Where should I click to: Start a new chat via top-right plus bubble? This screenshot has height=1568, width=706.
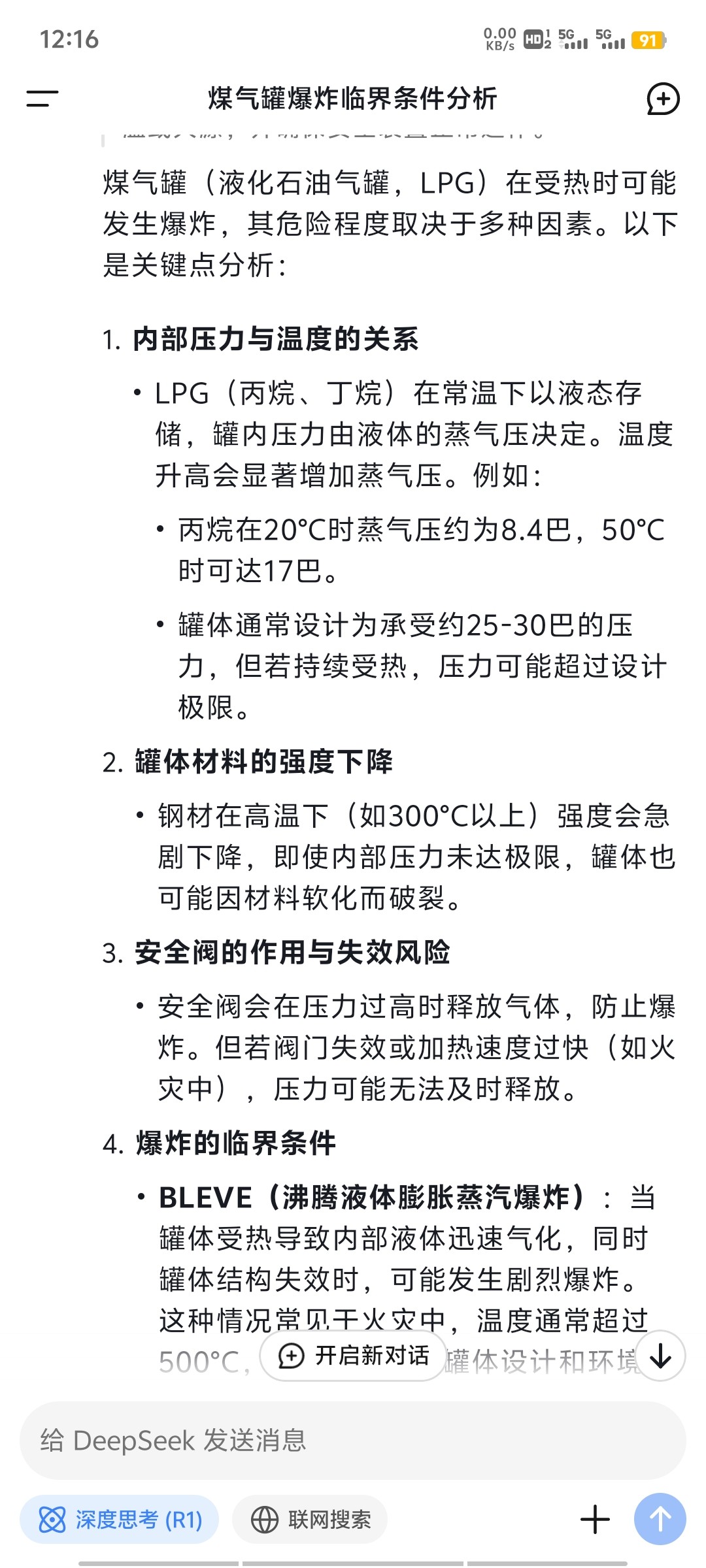[x=663, y=99]
